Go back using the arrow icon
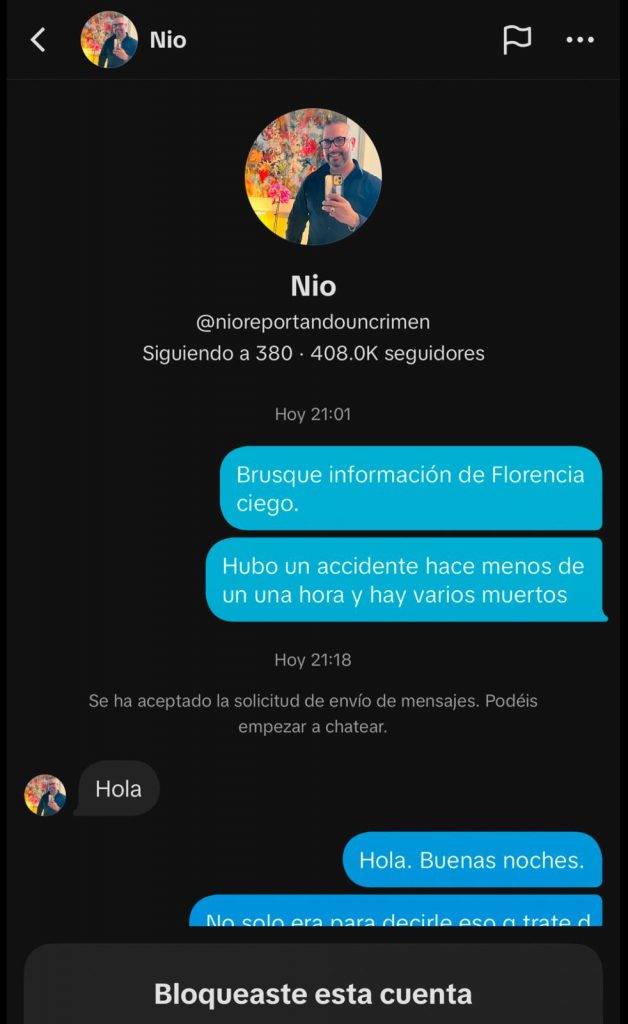 point(38,40)
